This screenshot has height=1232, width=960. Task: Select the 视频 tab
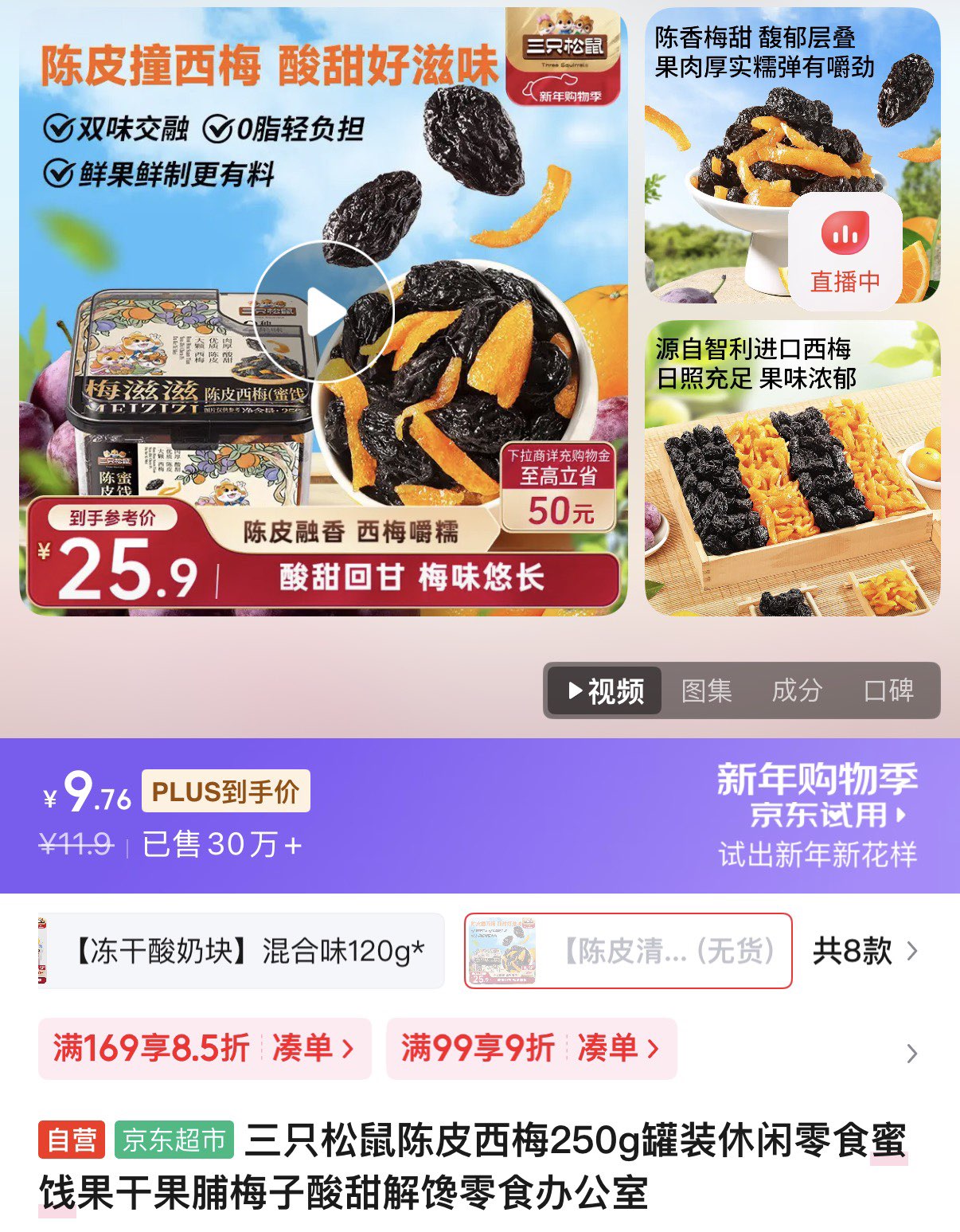[x=605, y=690]
